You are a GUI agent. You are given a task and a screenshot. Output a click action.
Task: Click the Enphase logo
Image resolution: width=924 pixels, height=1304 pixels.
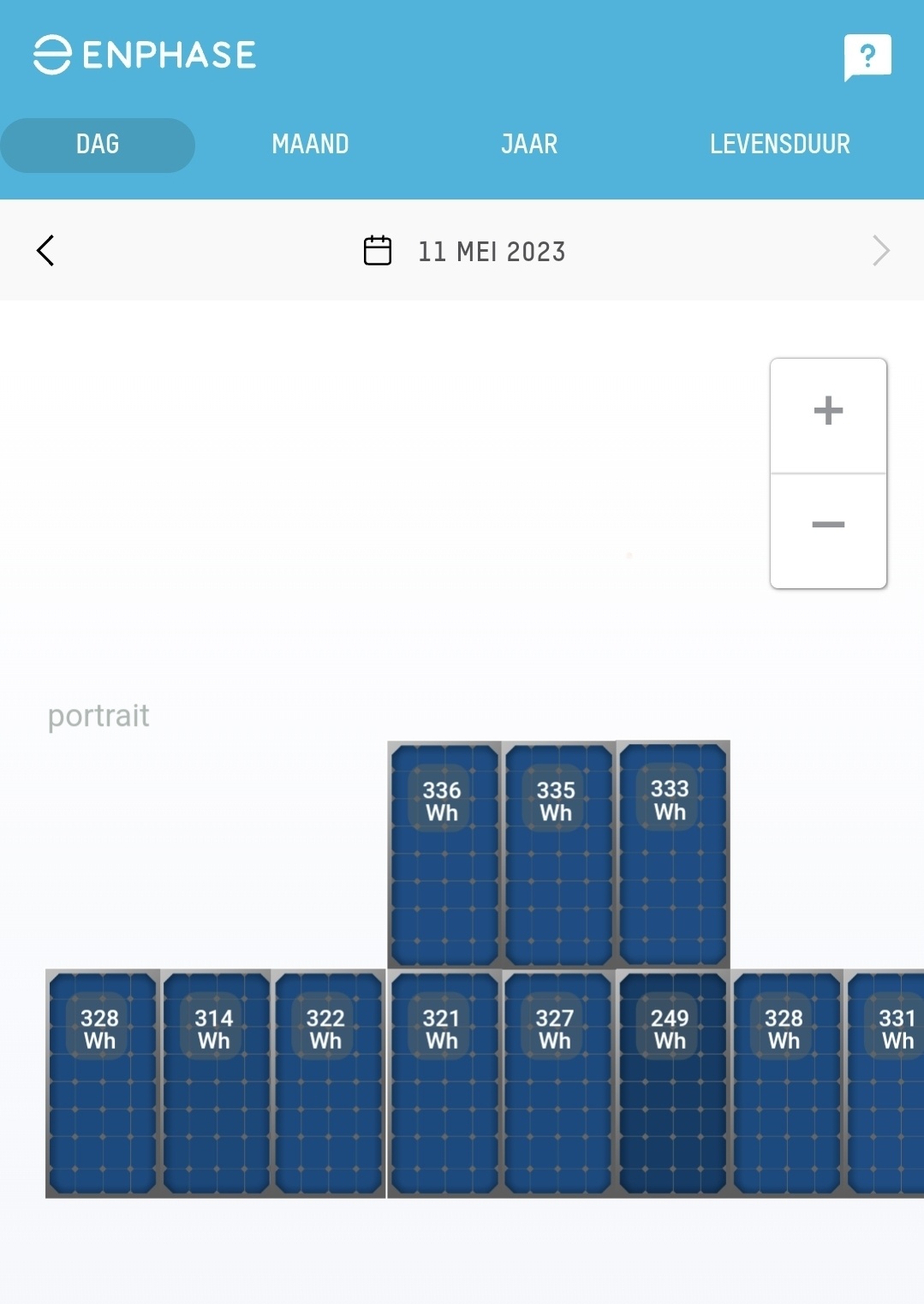(x=146, y=54)
